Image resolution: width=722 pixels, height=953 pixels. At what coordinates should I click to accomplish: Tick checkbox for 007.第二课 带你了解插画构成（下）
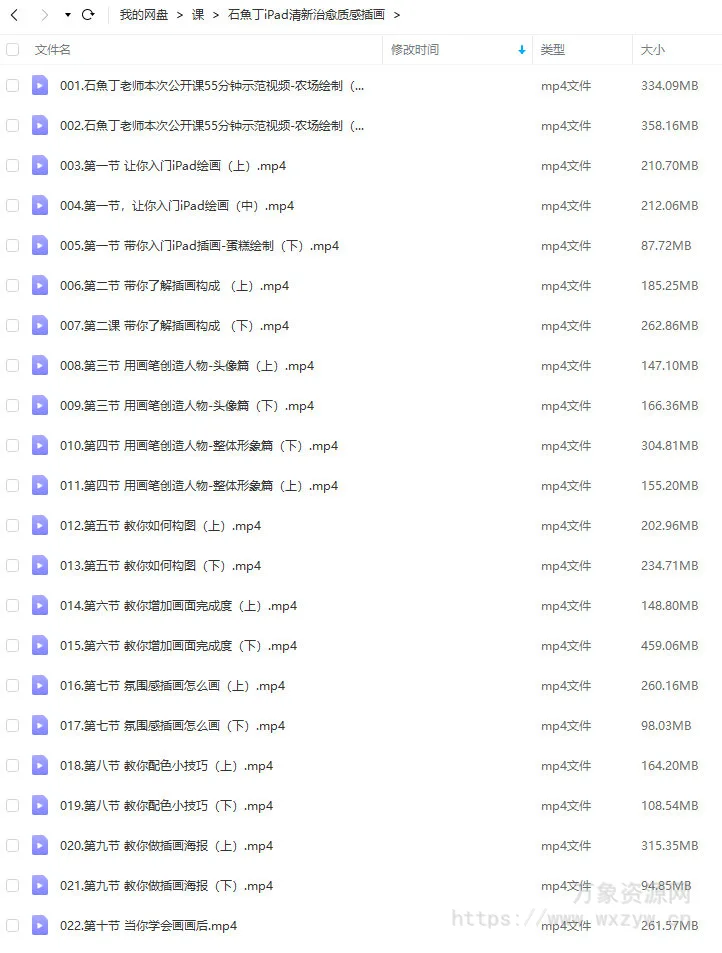click(12, 326)
